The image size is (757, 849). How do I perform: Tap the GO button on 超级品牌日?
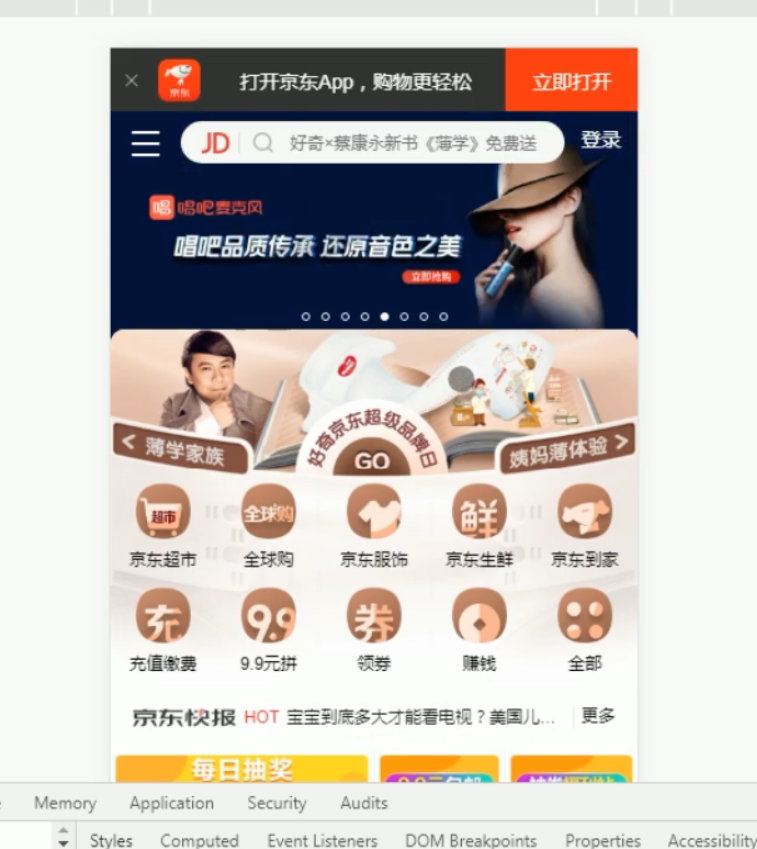[x=372, y=462]
